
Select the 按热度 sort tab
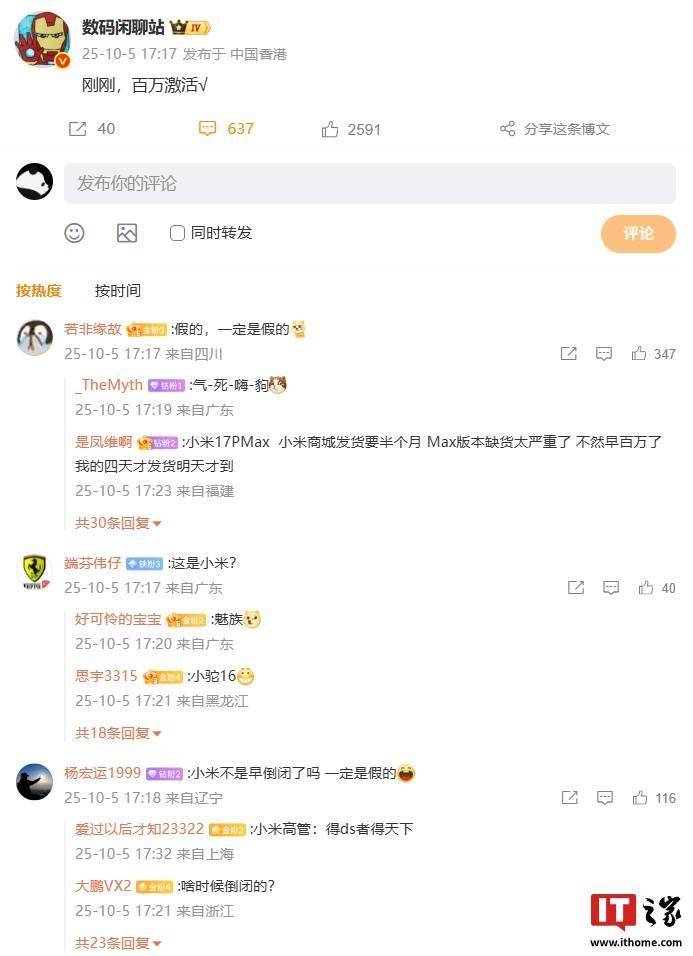(x=39, y=291)
